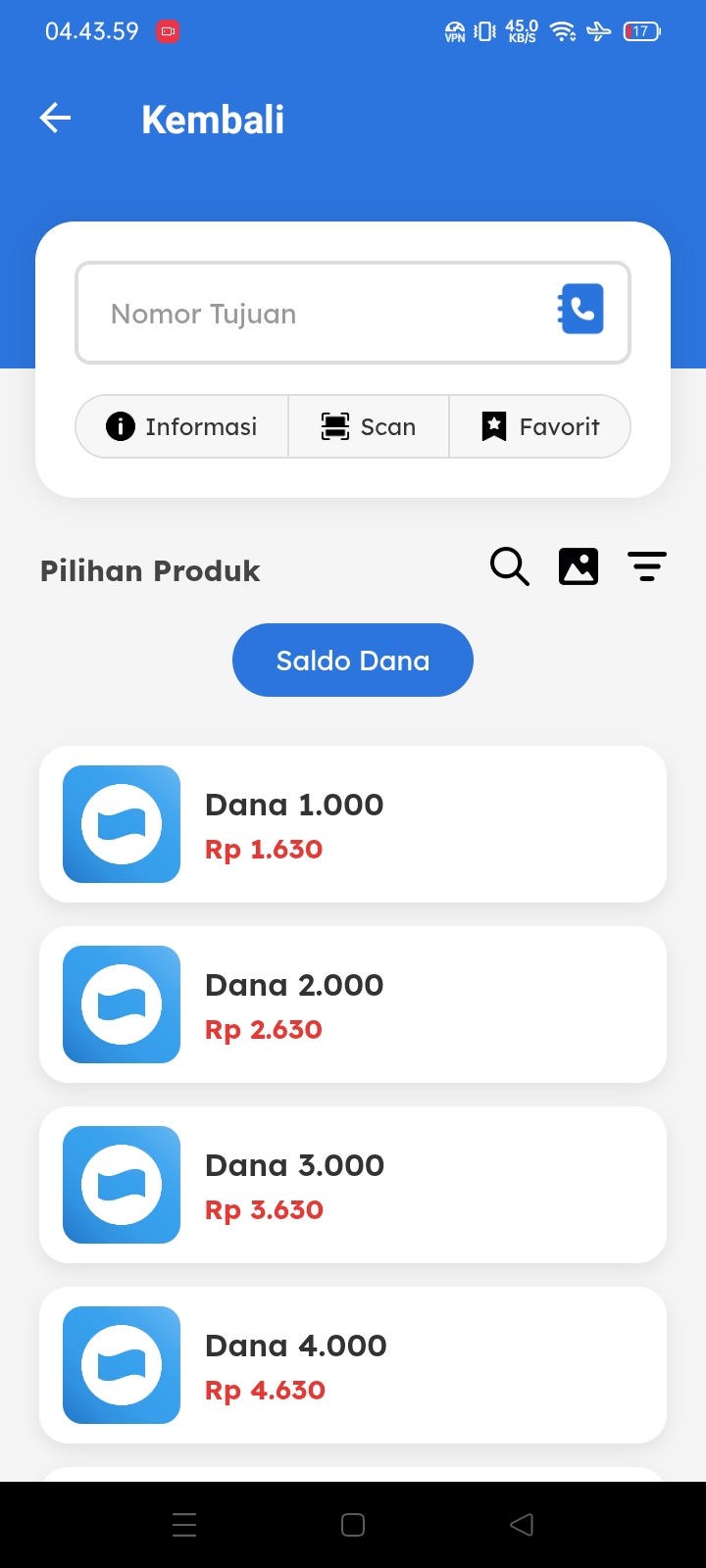
Task: Tap the image icon beside search
Action: point(579,567)
